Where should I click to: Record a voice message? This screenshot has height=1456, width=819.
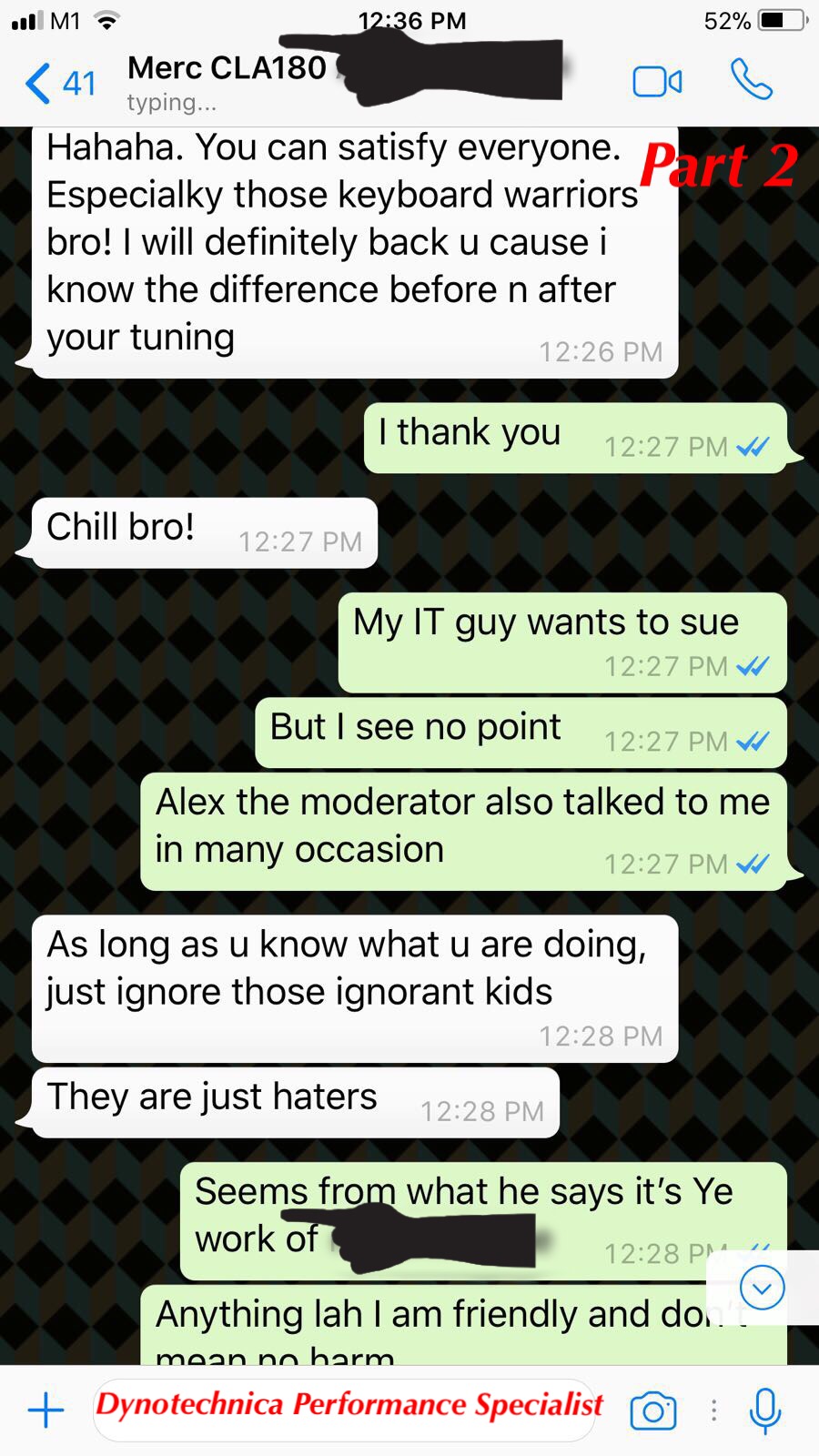(765, 1410)
